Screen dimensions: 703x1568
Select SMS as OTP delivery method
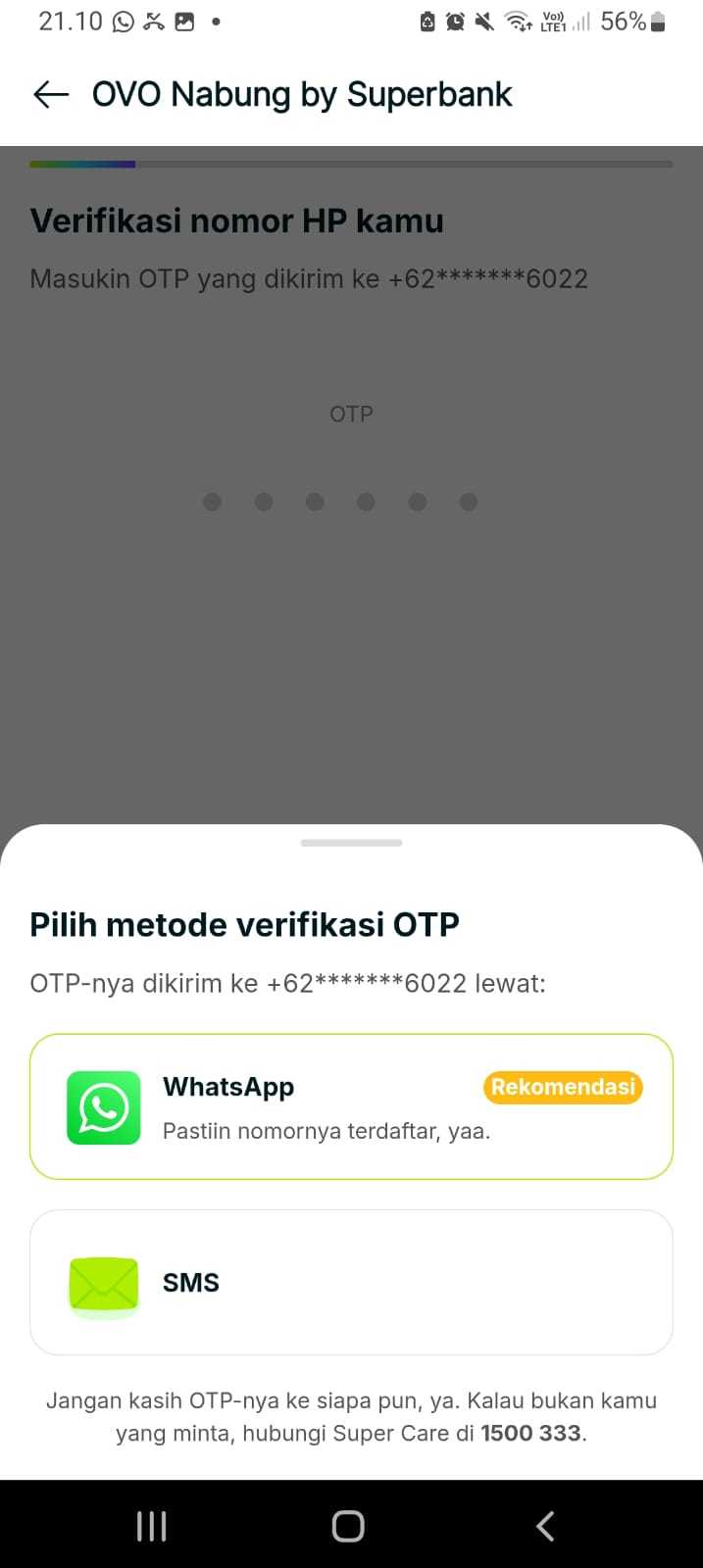pyautogui.click(x=351, y=1282)
